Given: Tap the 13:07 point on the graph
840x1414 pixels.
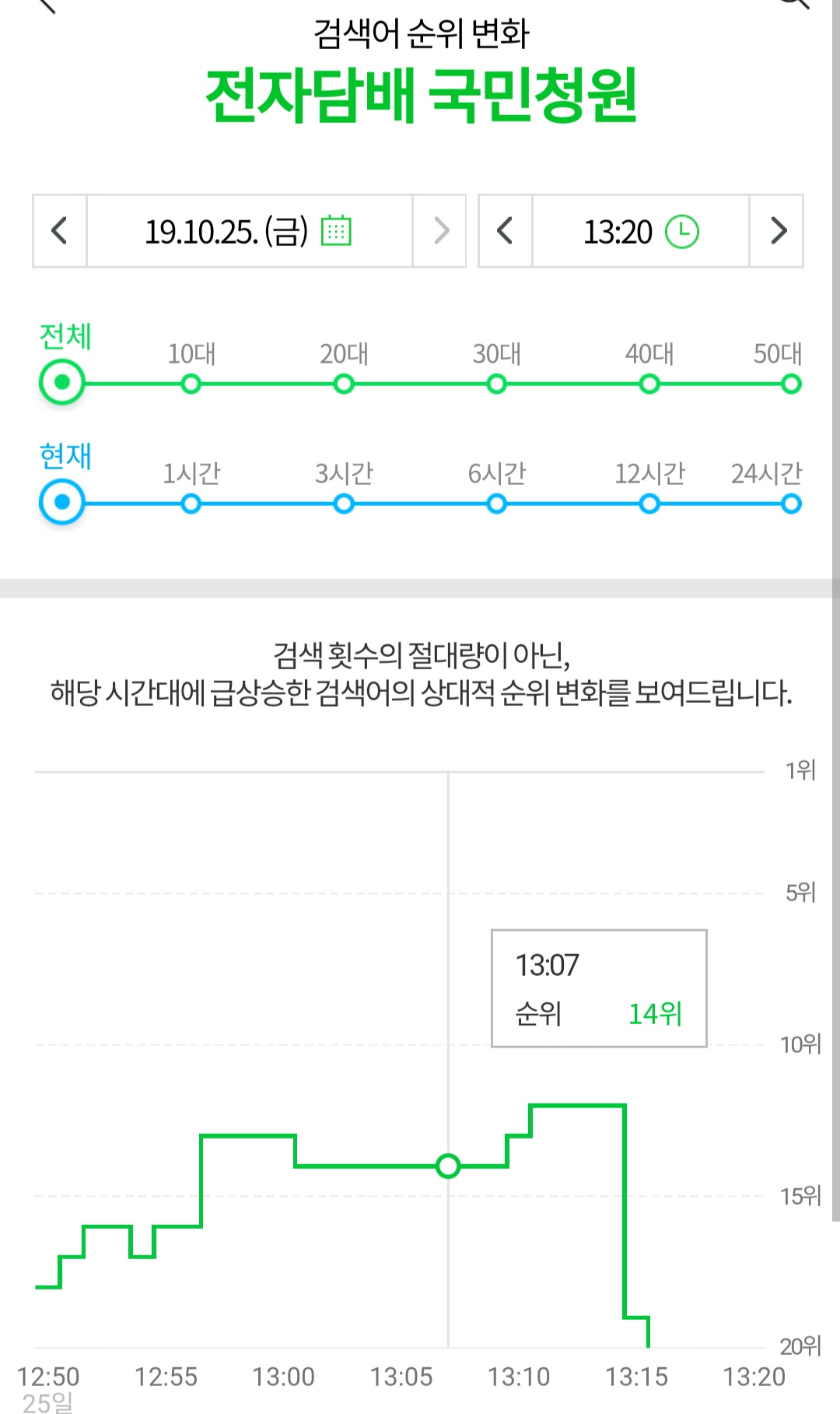Looking at the screenshot, I should coord(448,1166).
